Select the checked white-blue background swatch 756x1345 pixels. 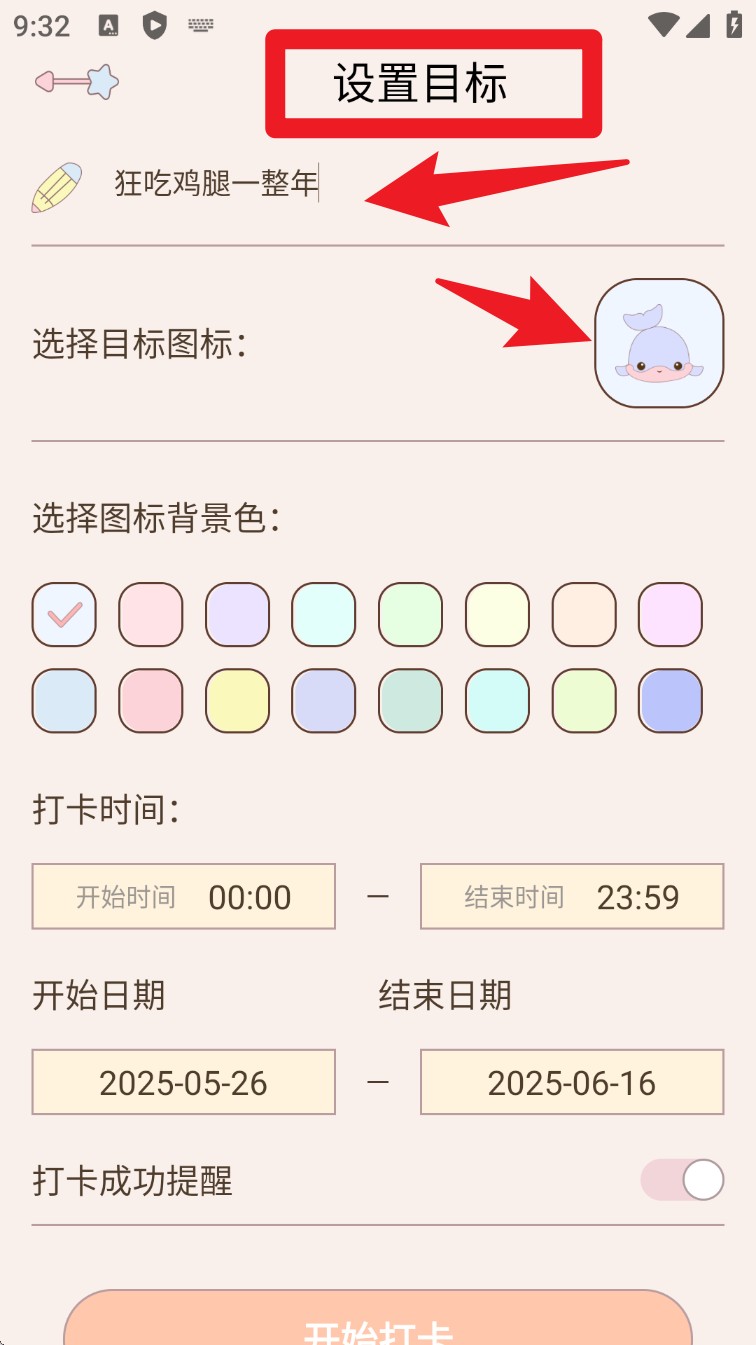(64, 615)
